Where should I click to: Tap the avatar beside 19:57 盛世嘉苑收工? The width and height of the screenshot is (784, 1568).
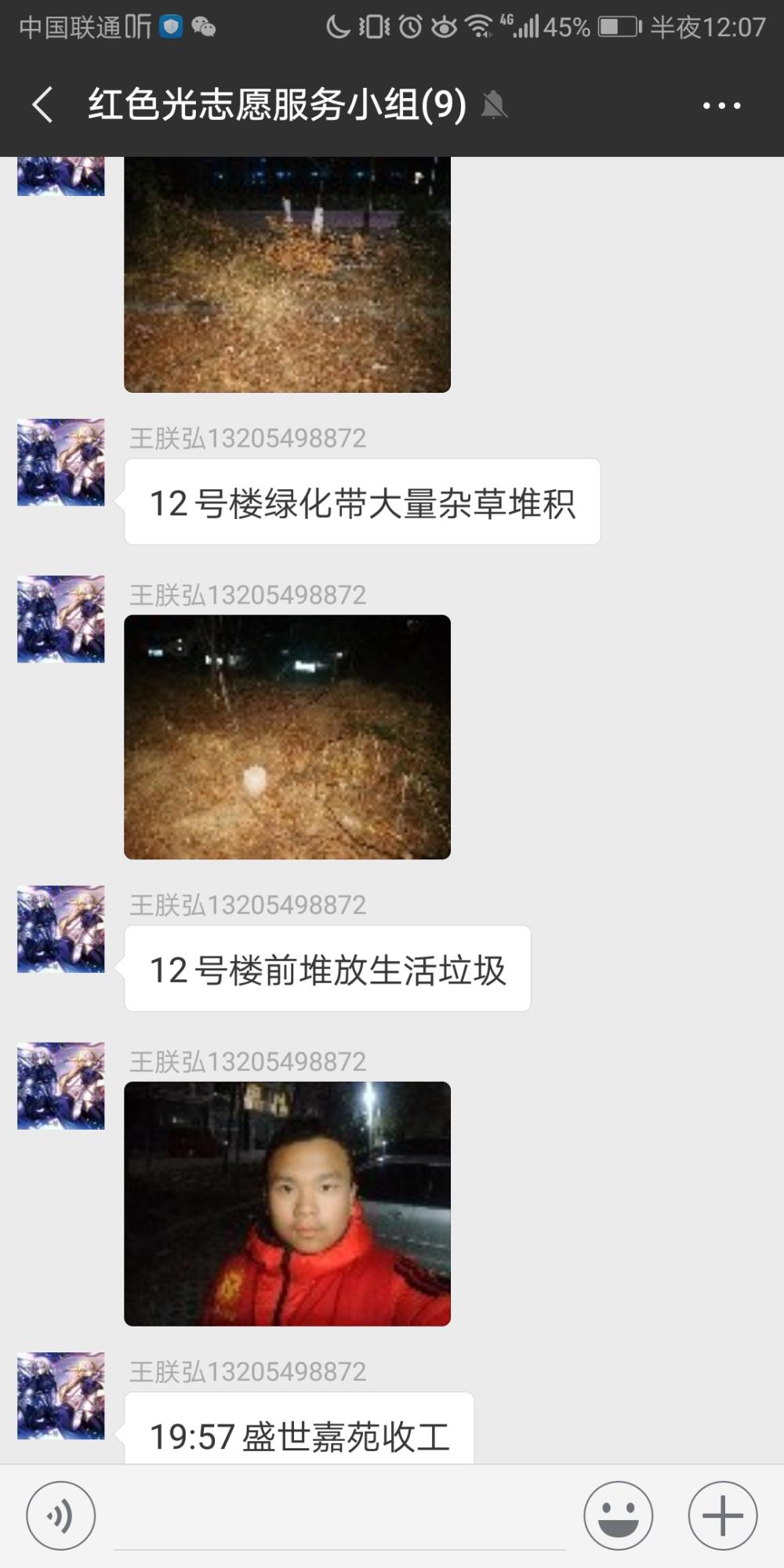61,1396
